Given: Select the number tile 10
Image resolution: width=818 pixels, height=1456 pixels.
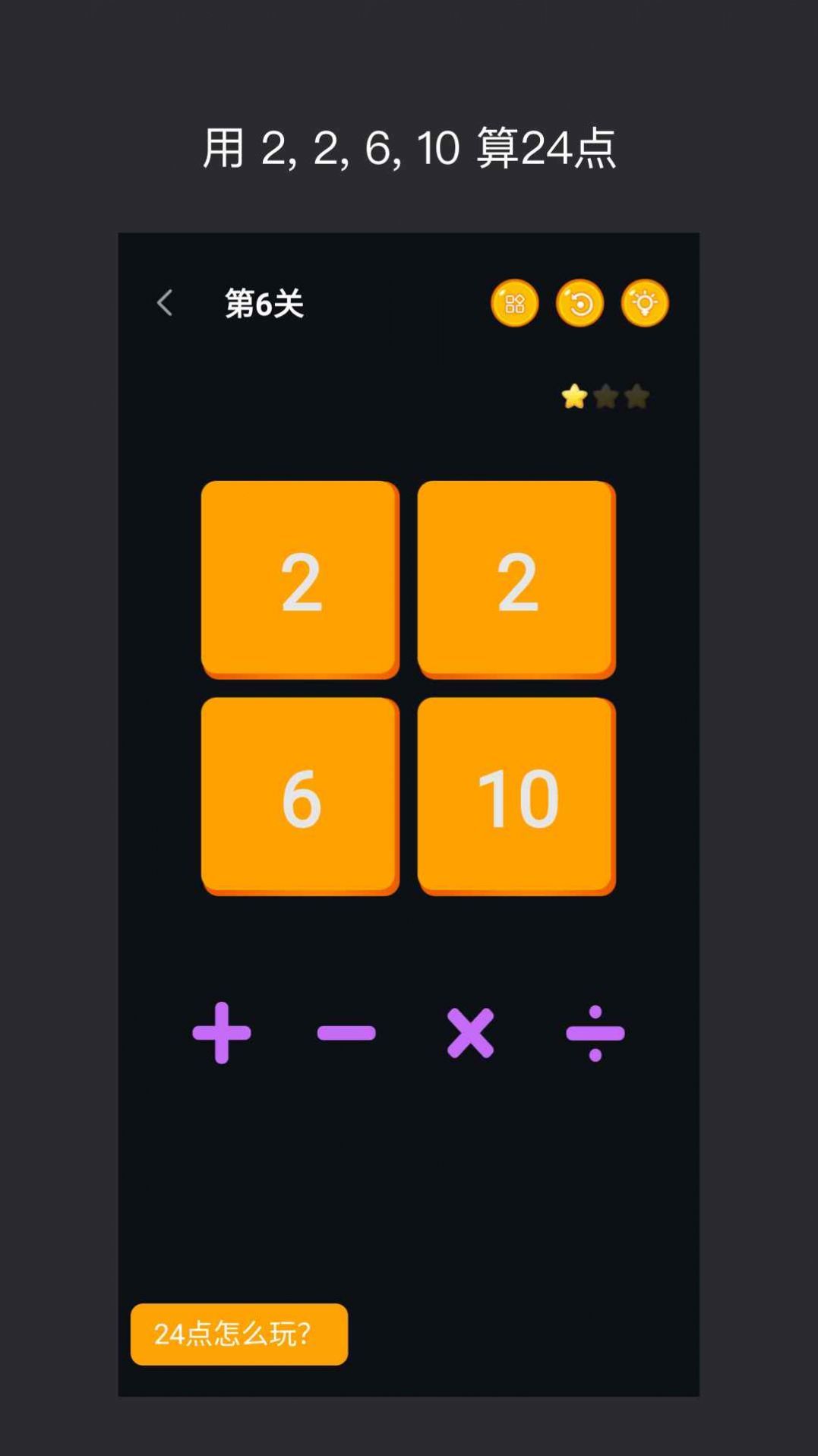Looking at the screenshot, I should tap(517, 794).
